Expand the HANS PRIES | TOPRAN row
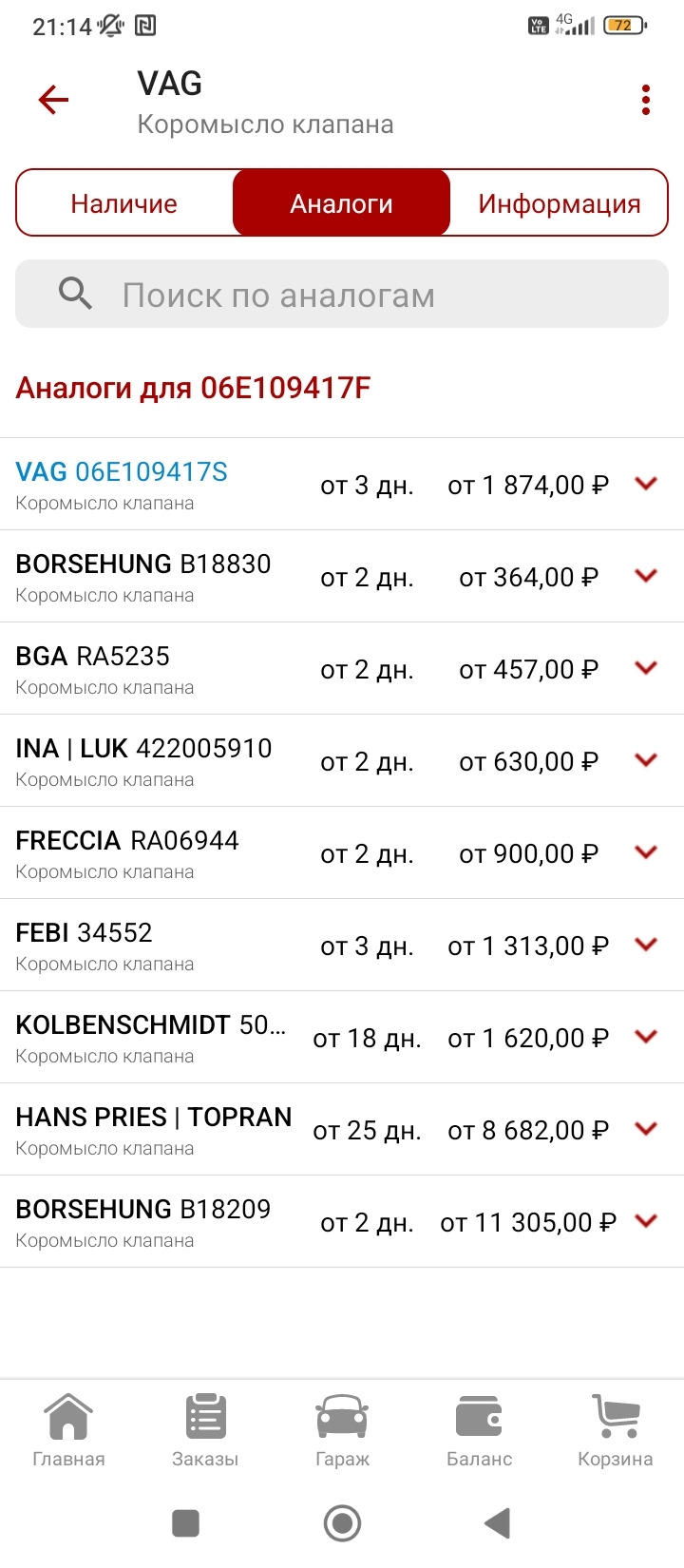The width and height of the screenshot is (684, 1568). pos(646,1129)
